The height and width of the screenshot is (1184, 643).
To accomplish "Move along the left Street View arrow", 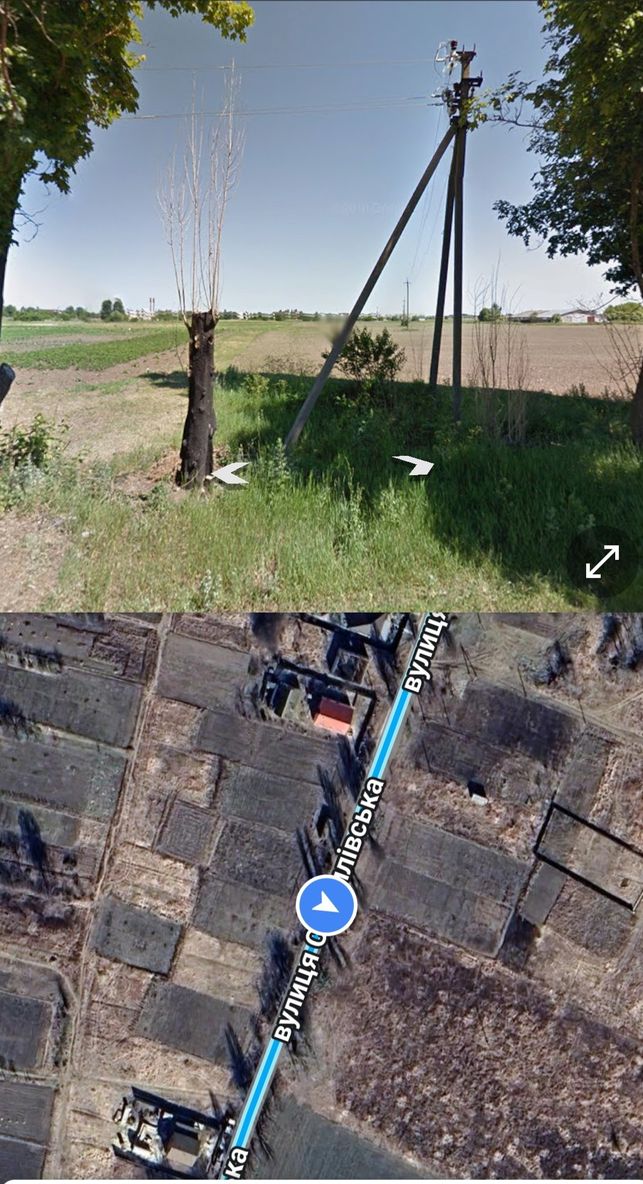I will point(229,473).
